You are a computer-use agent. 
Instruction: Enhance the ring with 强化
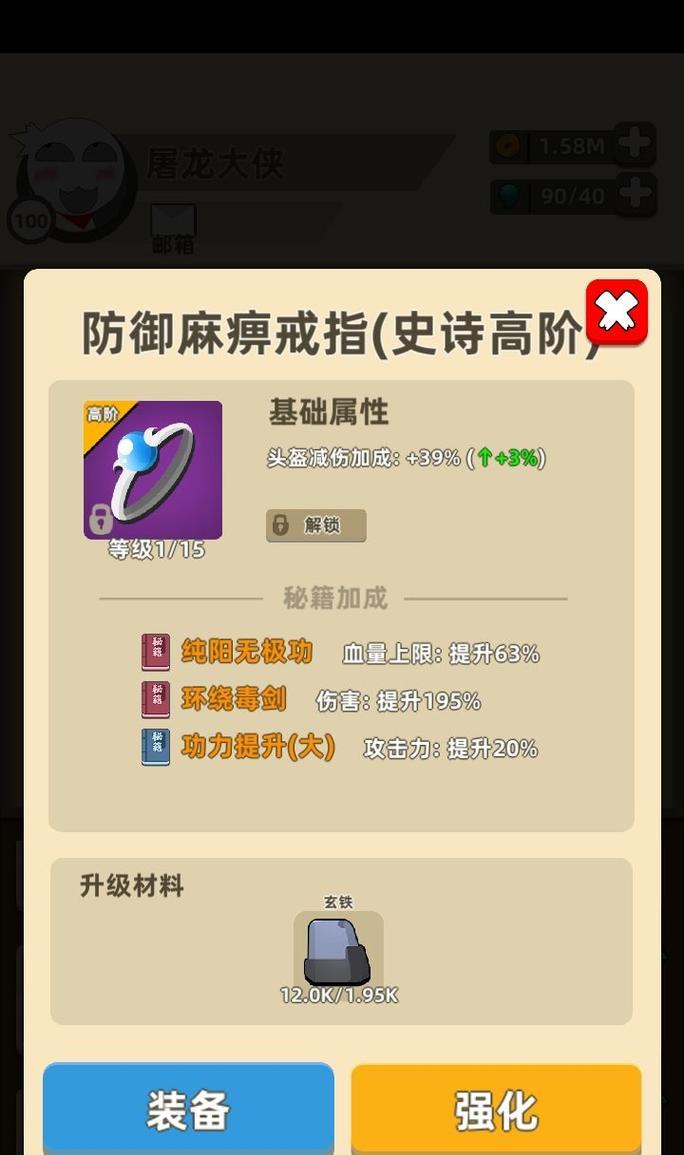click(x=496, y=1108)
